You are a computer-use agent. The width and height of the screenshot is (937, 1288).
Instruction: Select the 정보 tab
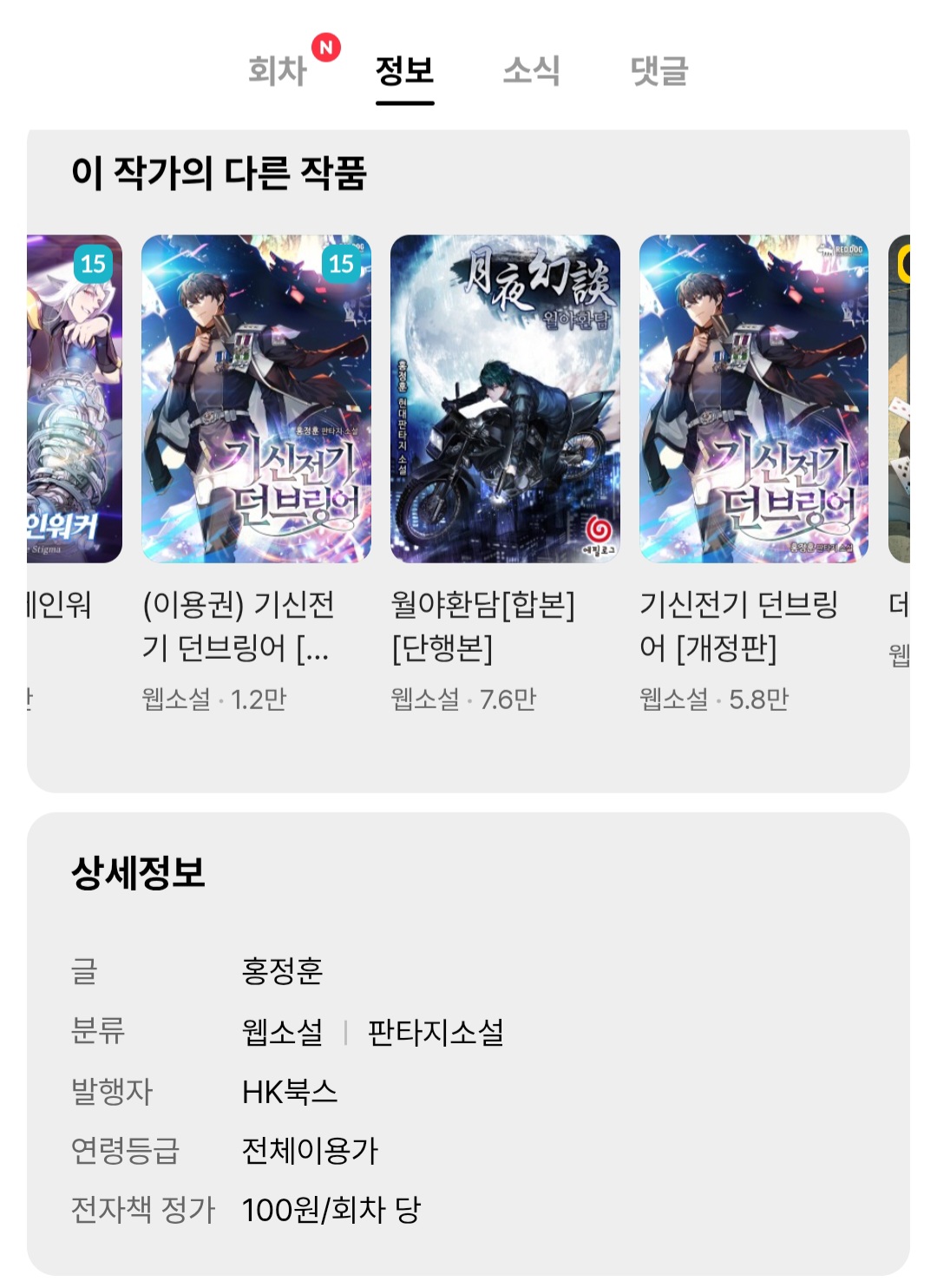(404, 71)
